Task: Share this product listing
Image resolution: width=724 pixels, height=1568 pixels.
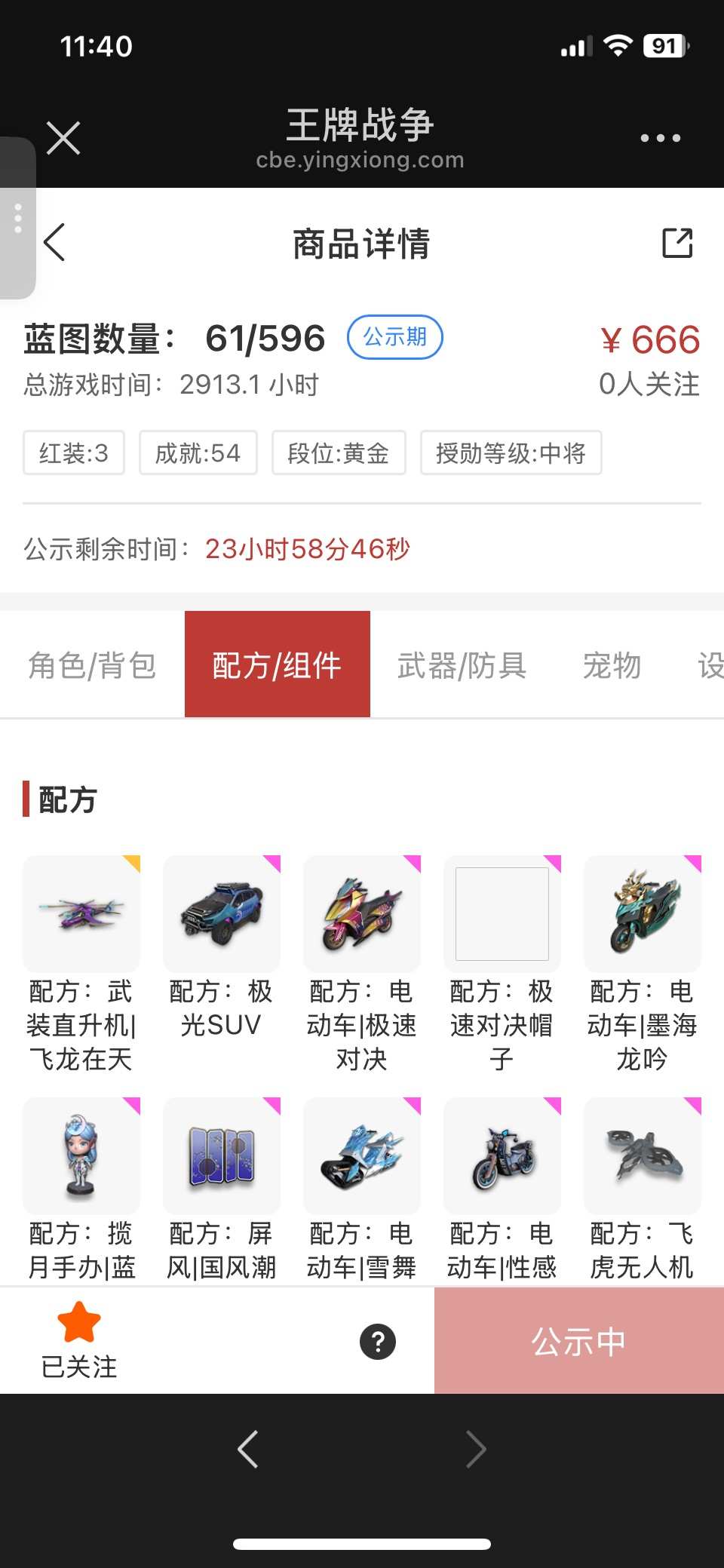Action: (x=676, y=243)
